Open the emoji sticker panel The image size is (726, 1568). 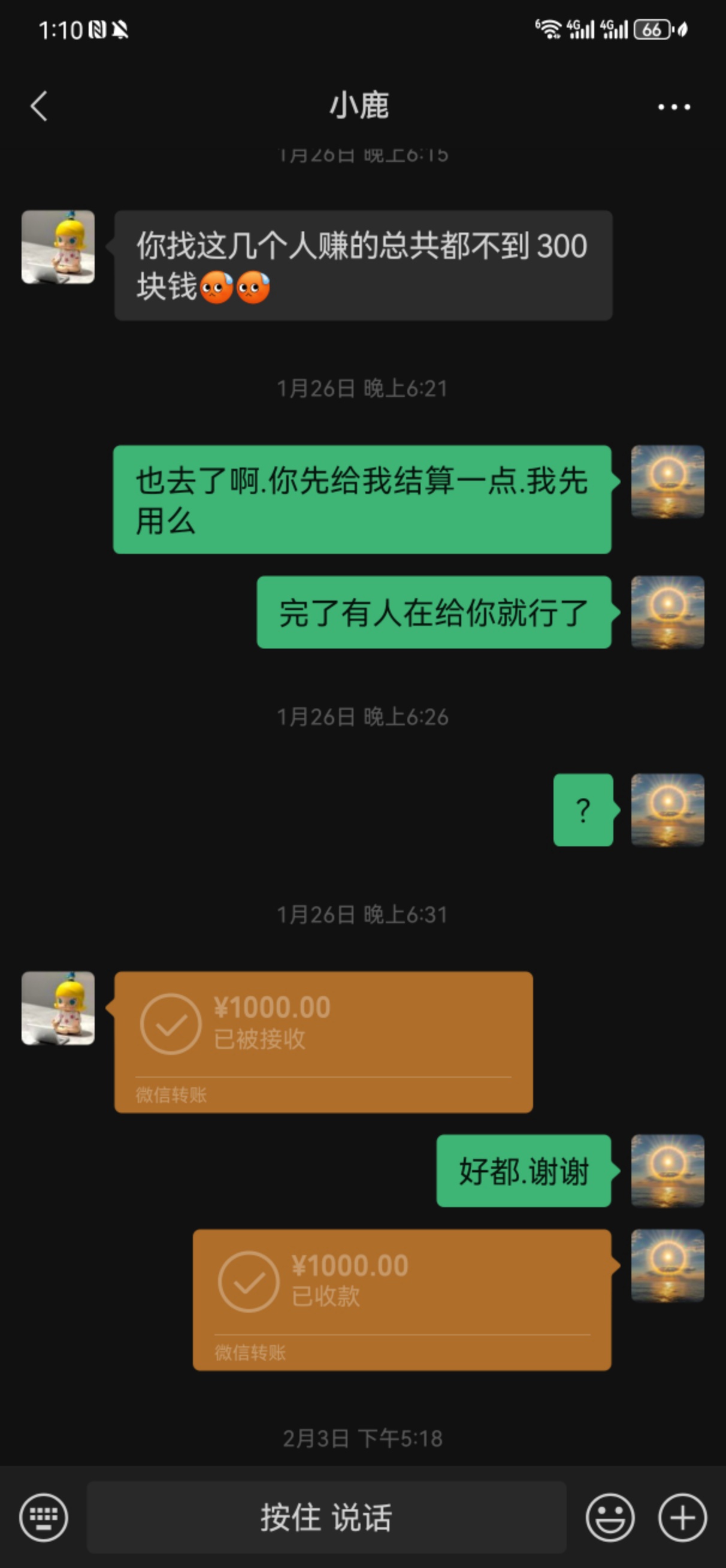[x=610, y=1518]
